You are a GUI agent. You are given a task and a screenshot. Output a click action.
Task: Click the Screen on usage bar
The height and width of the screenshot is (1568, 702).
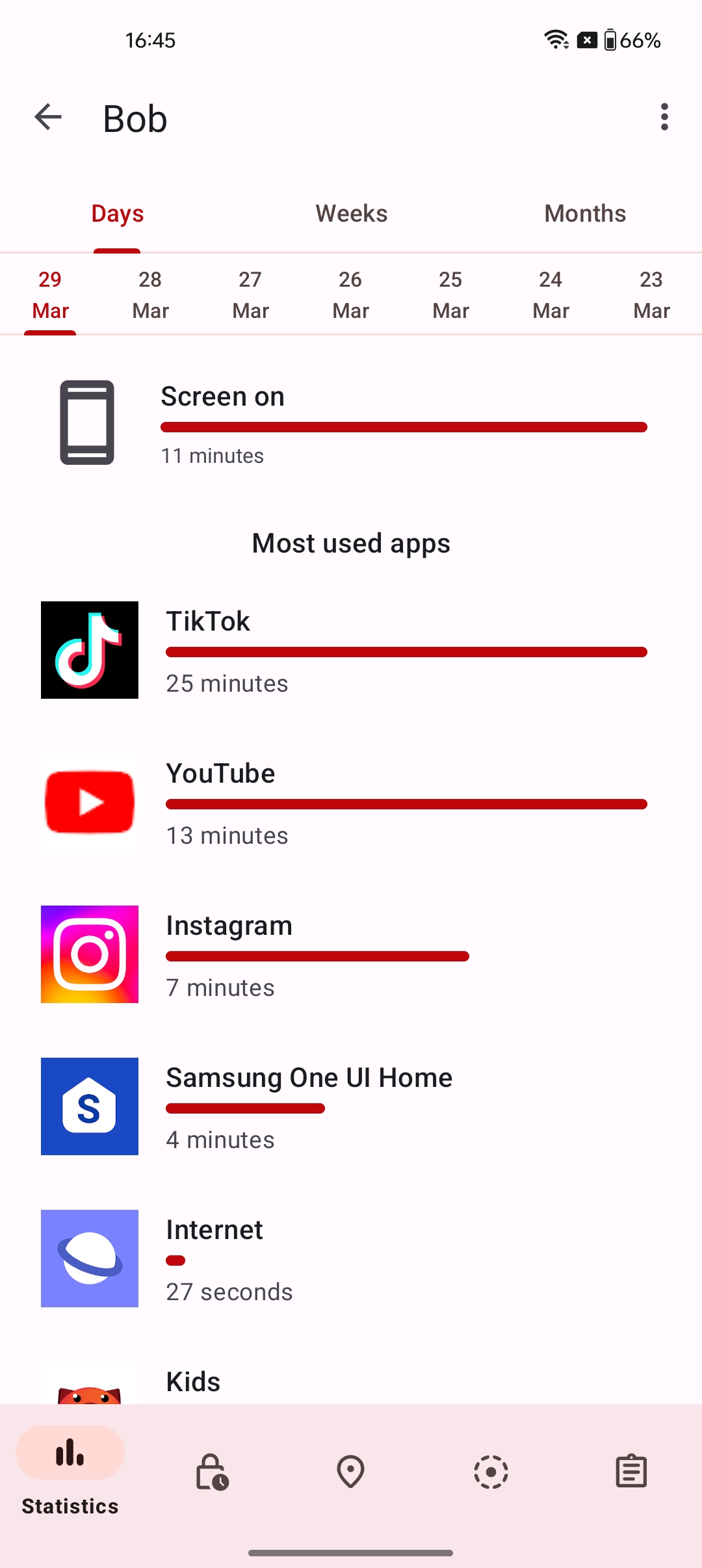pos(403,426)
